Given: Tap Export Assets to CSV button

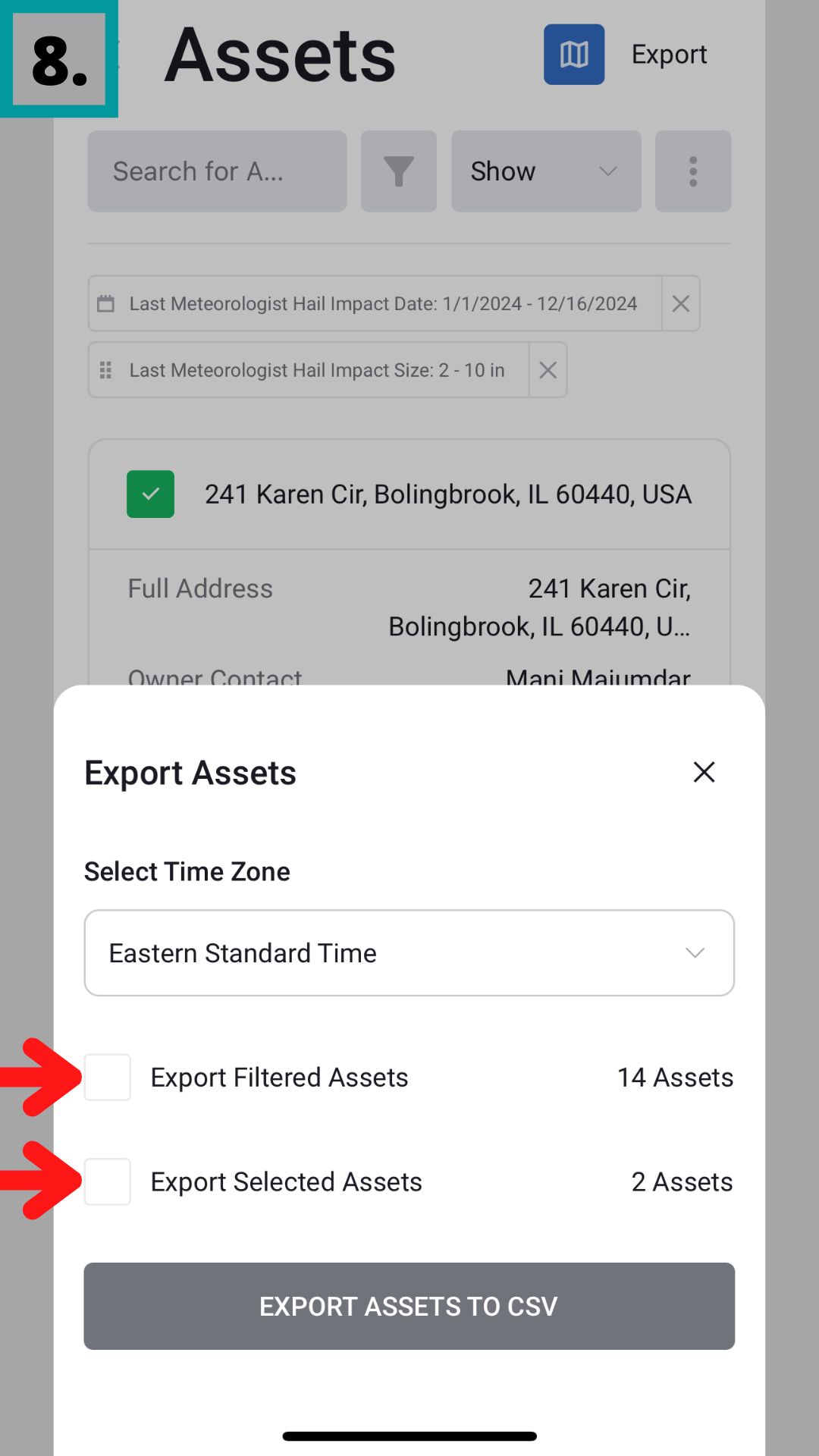Looking at the screenshot, I should click(x=409, y=1306).
